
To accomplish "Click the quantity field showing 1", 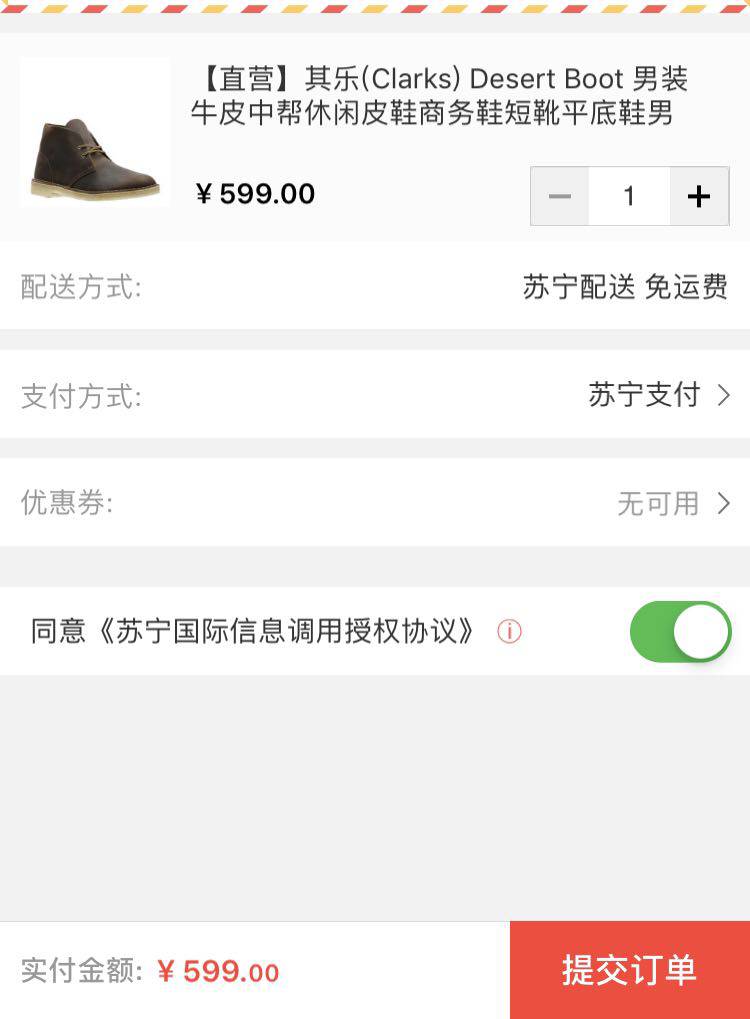I will click(628, 196).
